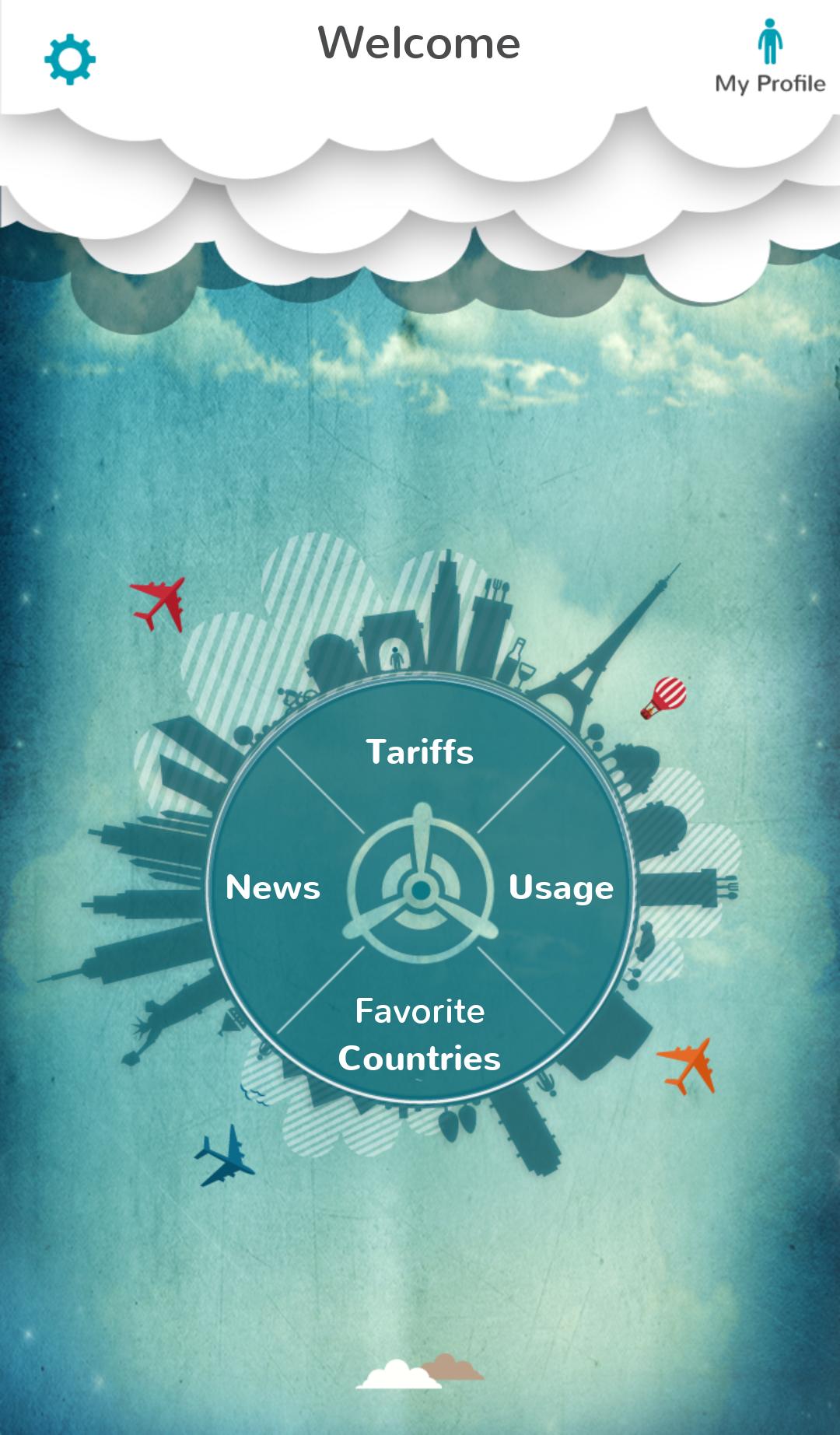840x1435 pixels.
Task: Open Favorite Countries
Action: click(420, 1034)
